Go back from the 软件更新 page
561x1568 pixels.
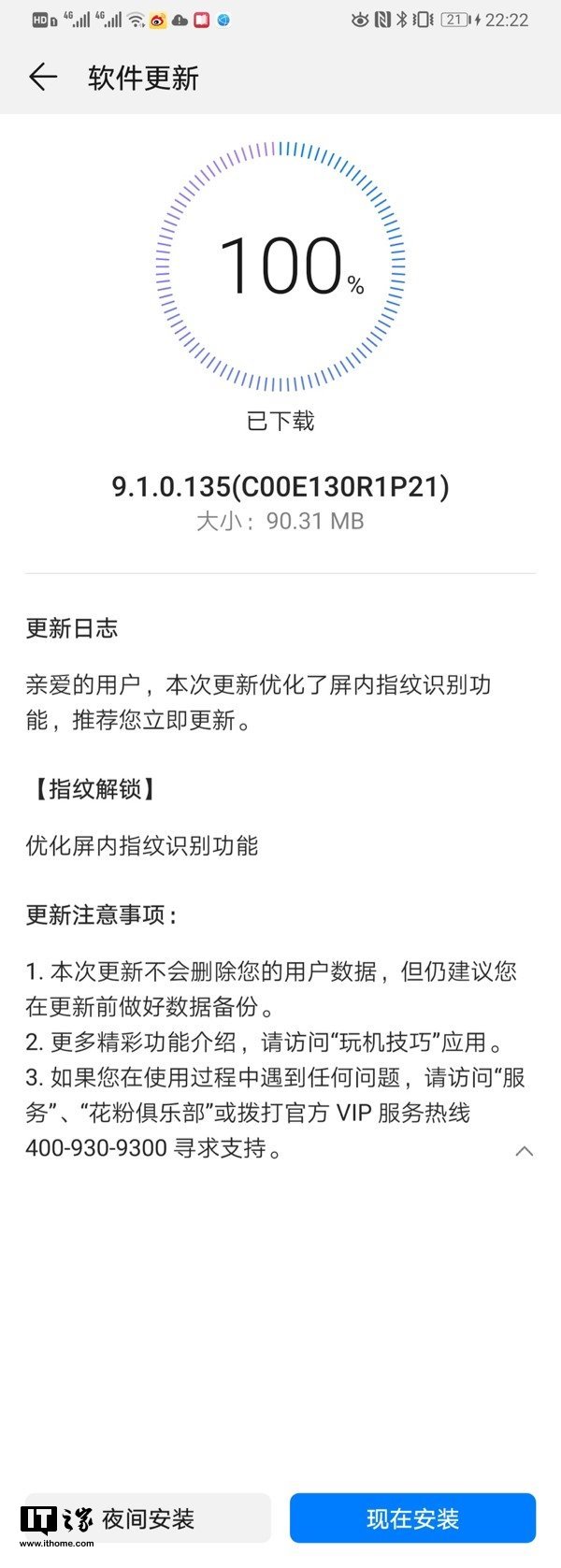43,78
